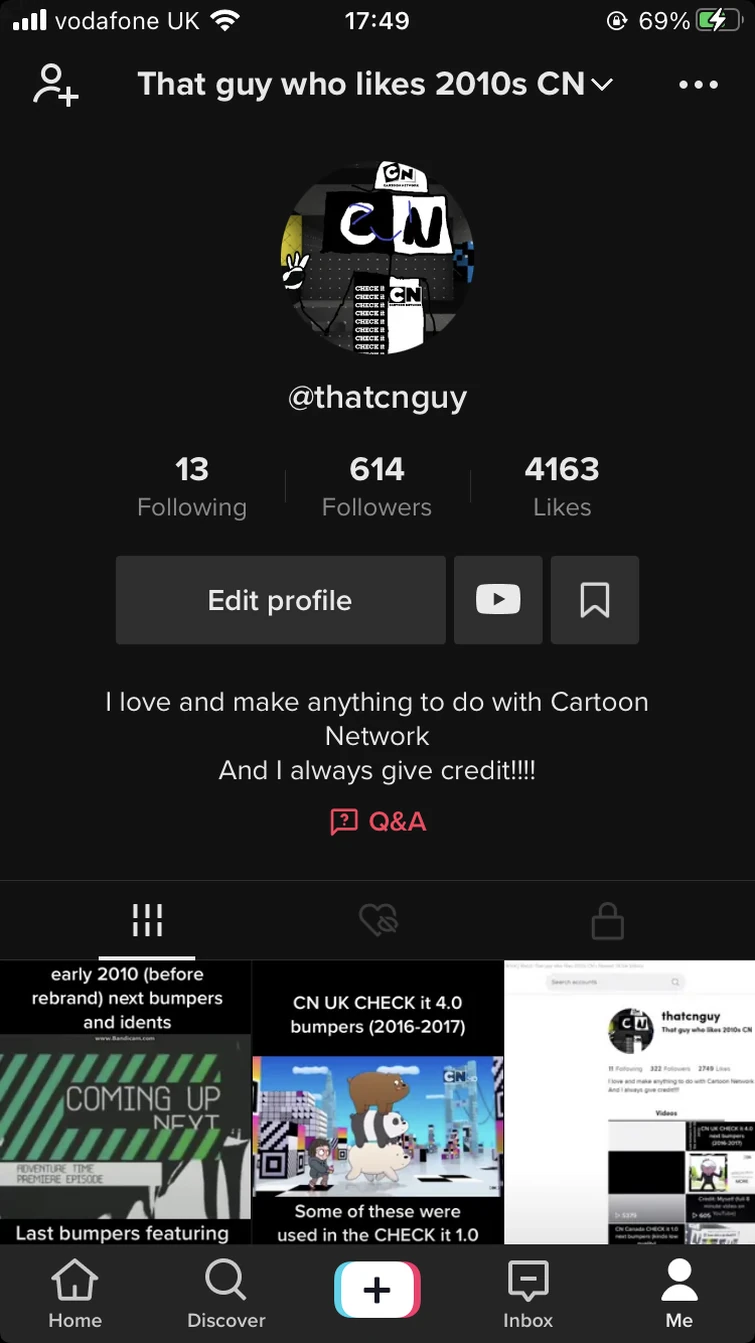This screenshot has width=755, height=1343.
Task: View the 614 Followers list
Action: point(377,487)
